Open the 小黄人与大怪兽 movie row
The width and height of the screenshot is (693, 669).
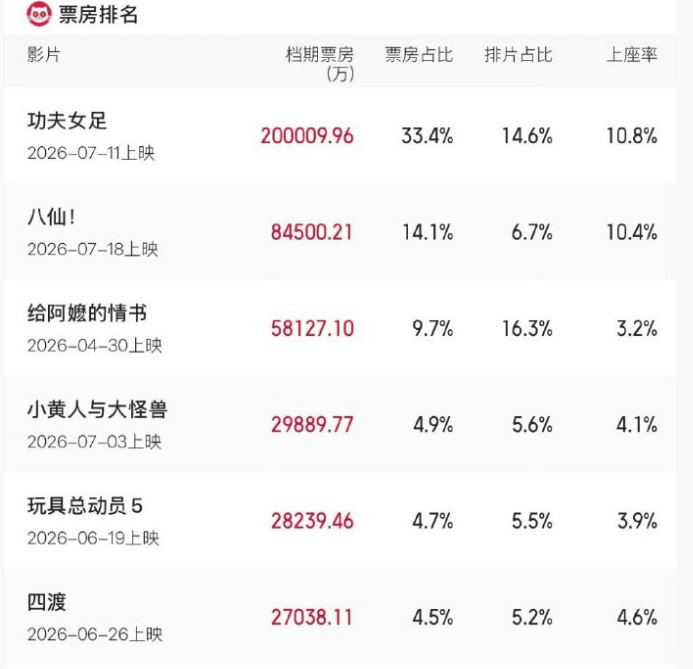[x=340, y=424]
